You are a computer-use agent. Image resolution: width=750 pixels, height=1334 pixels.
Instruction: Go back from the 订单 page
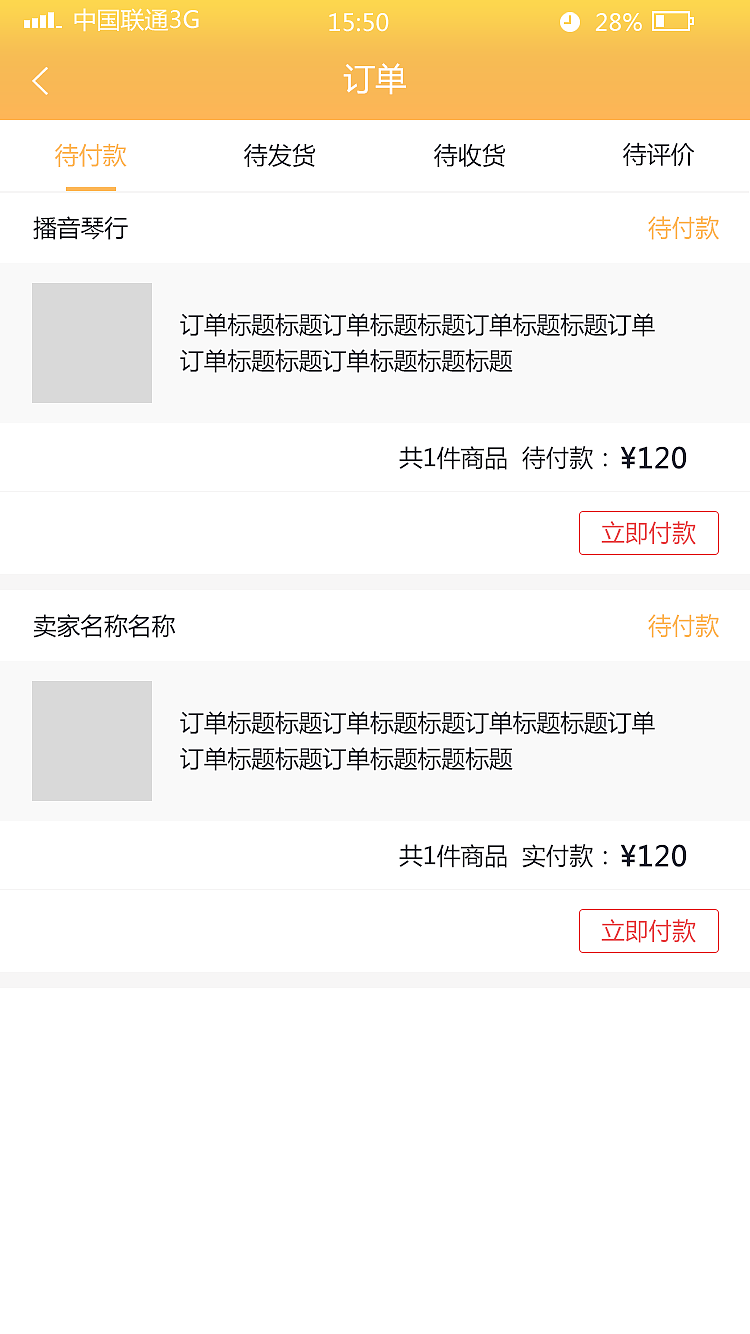click(40, 81)
